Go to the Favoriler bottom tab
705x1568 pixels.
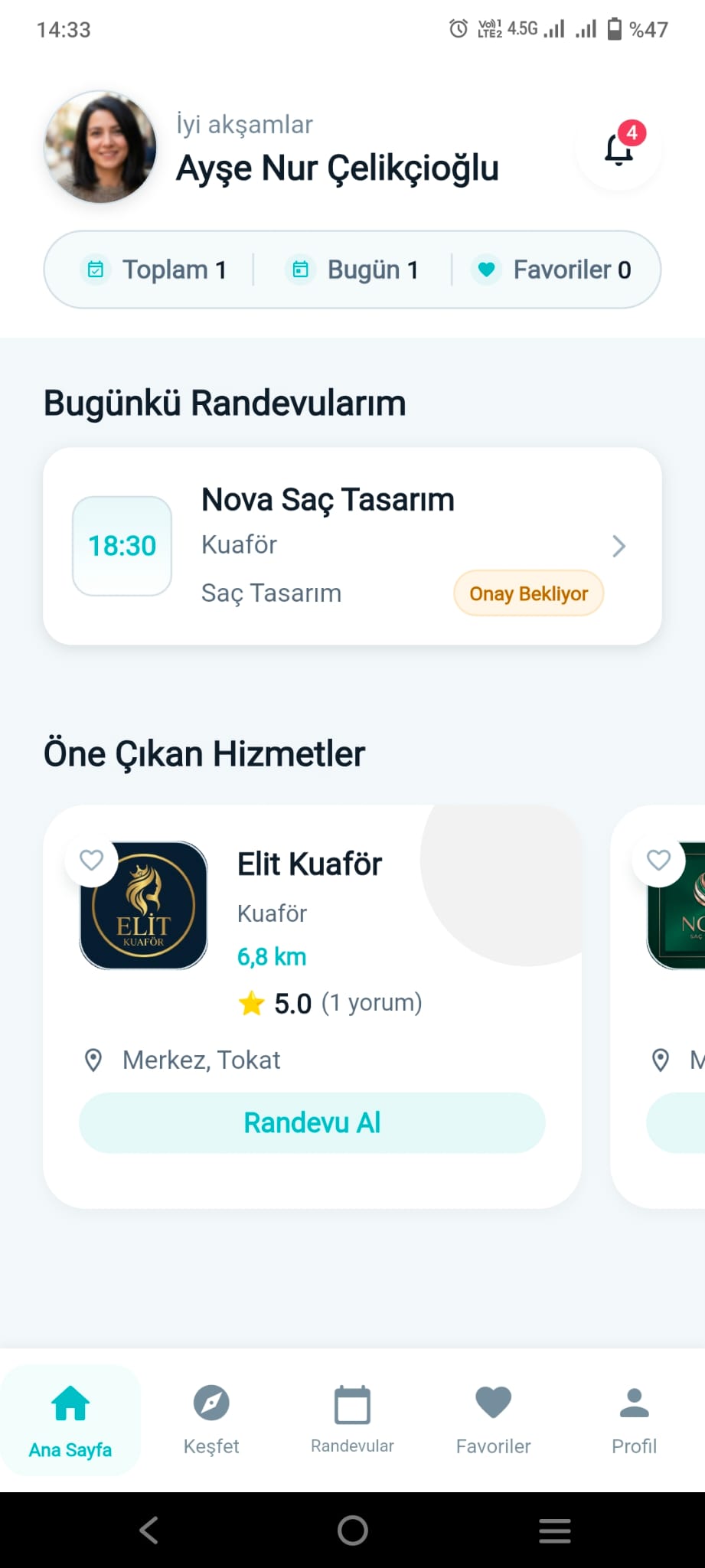coord(493,1420)
